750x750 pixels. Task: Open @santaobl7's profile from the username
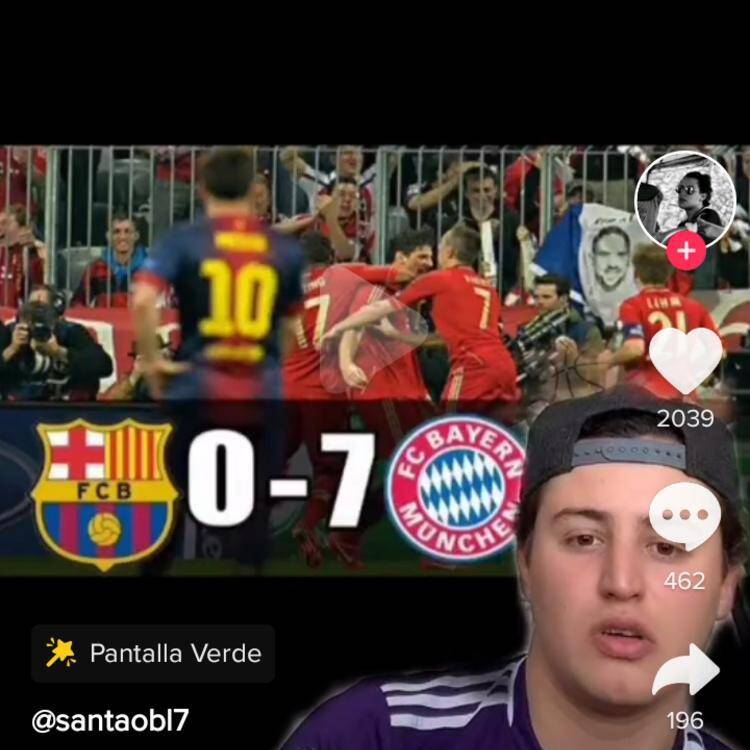[110, 721]
